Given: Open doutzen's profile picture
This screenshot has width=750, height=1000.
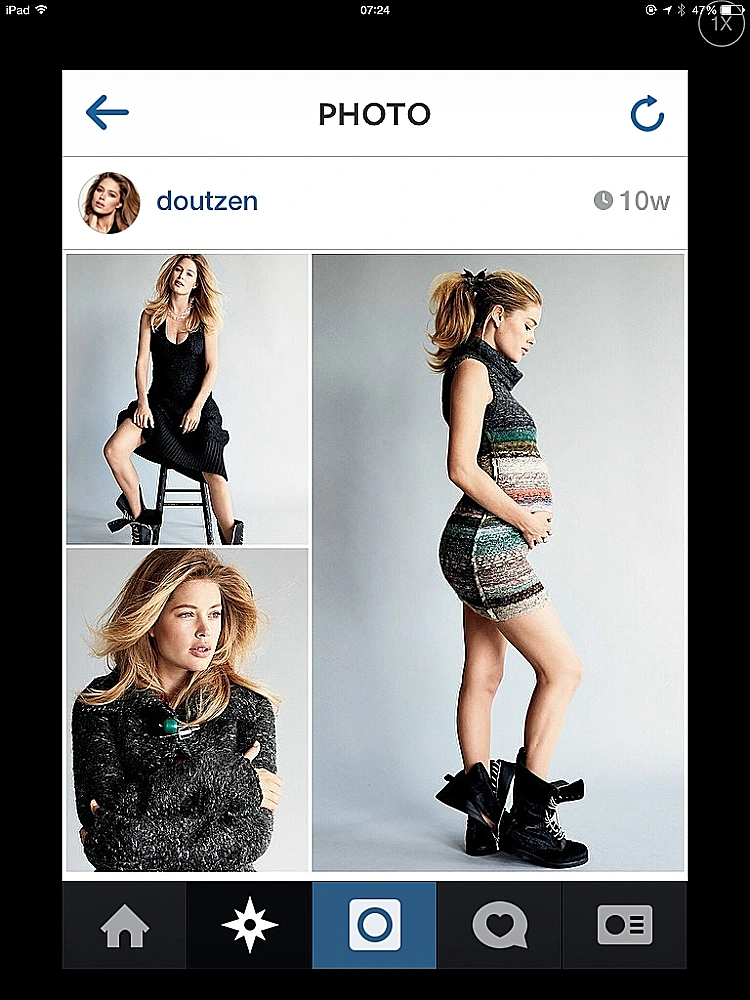Looking at the screenshot, I should pos(109,202).
